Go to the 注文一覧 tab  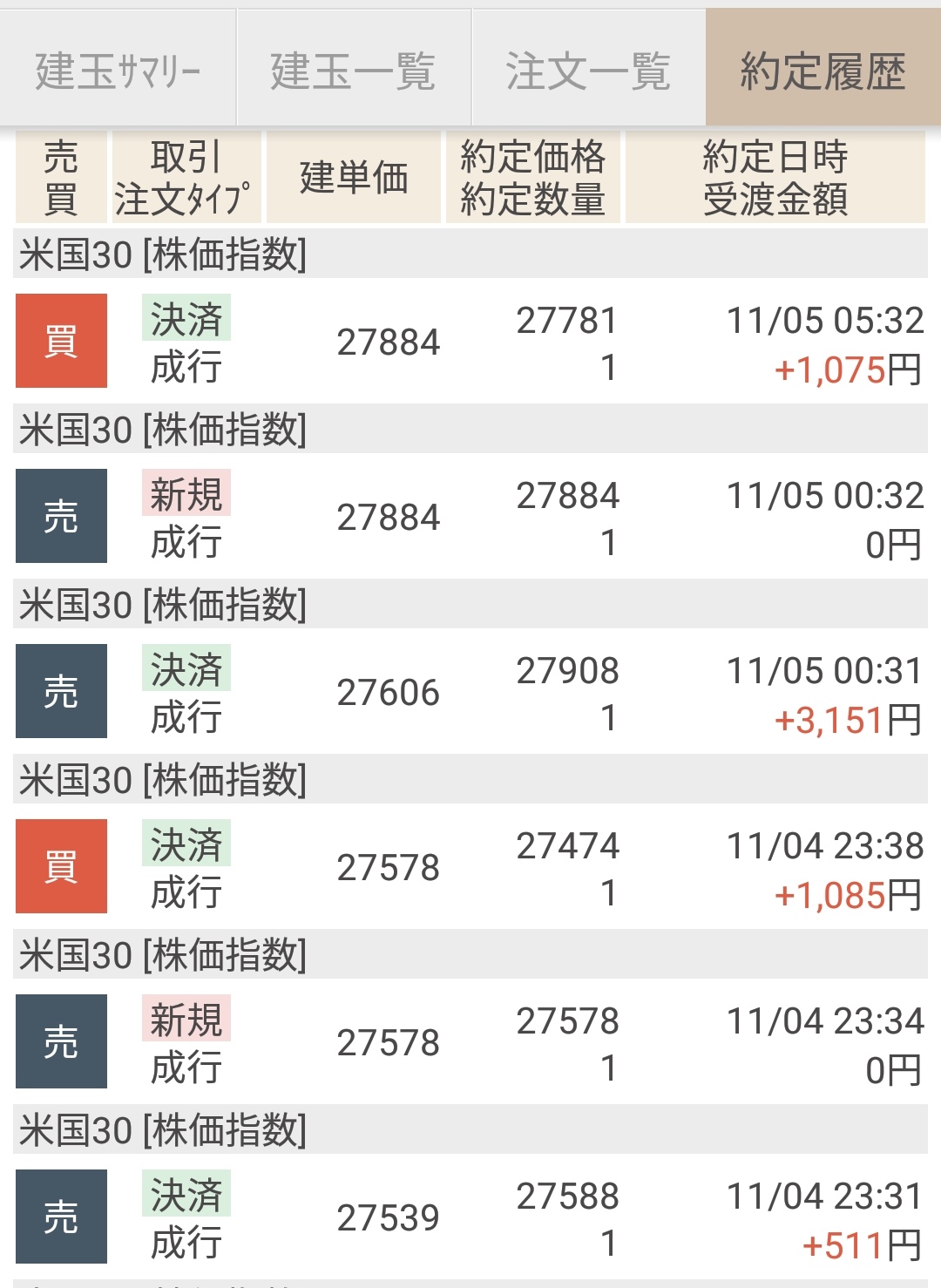[x=588, y=70]
